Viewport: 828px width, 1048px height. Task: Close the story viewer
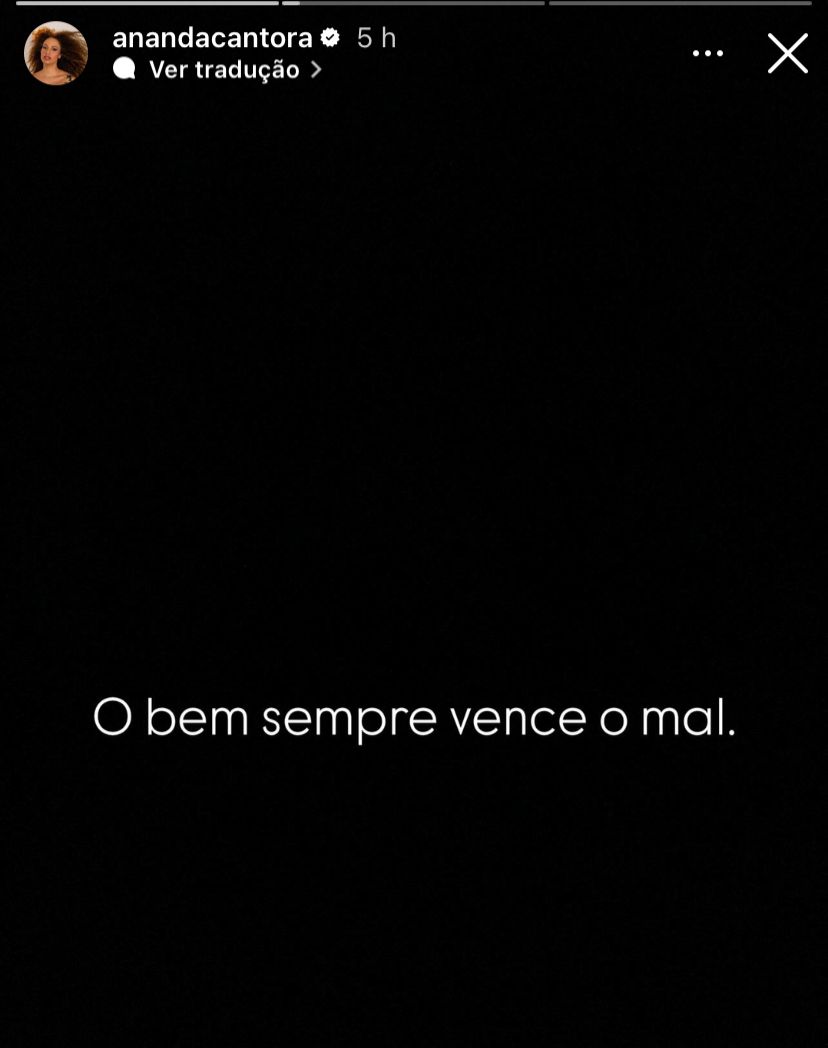click(x=787, y=54)
